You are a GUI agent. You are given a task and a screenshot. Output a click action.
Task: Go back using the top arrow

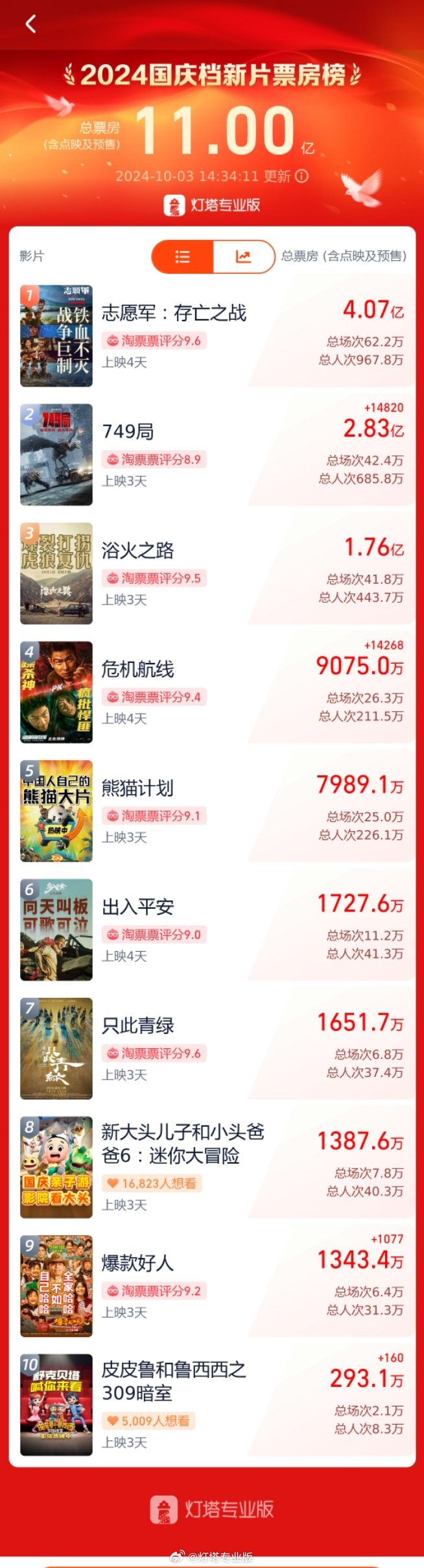(30, 24)
